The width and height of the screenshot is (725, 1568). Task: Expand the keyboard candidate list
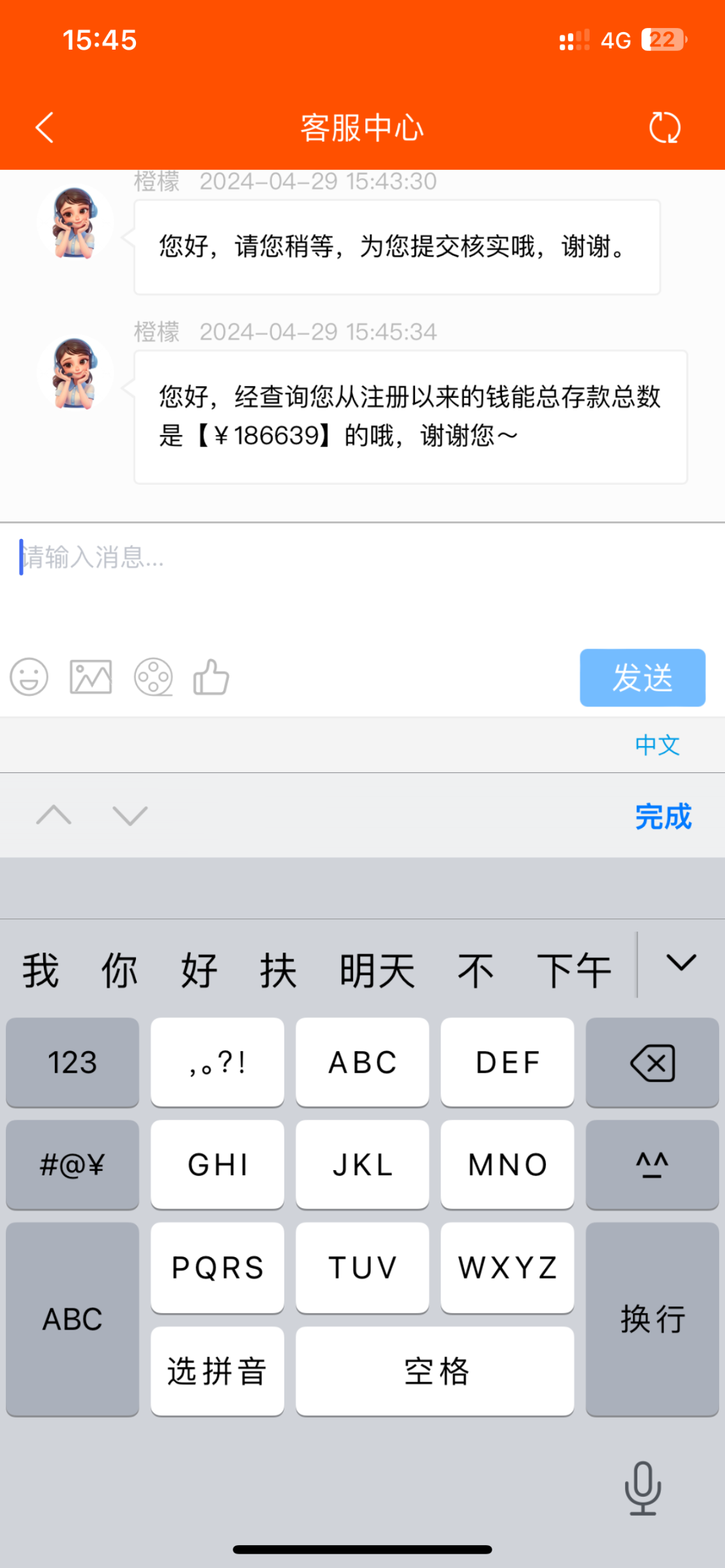(681, 964)
